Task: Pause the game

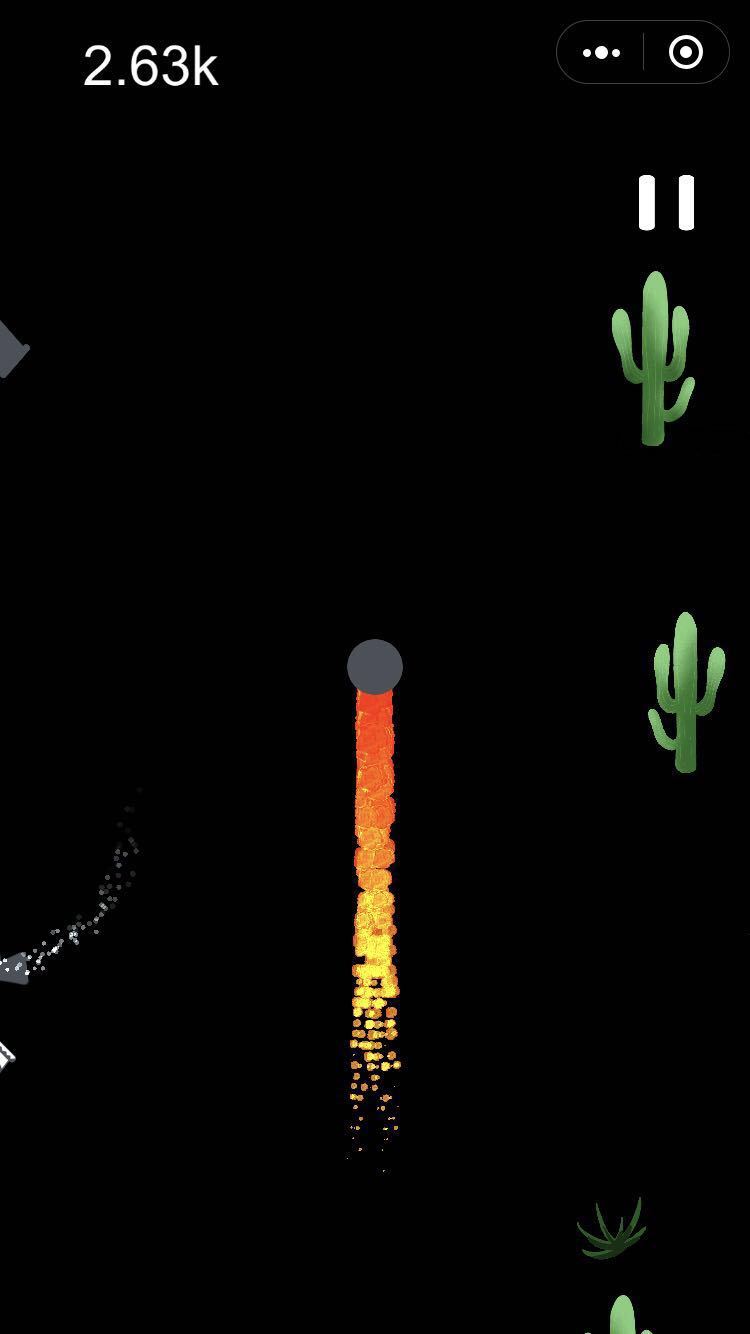Action: click(666, 203)
